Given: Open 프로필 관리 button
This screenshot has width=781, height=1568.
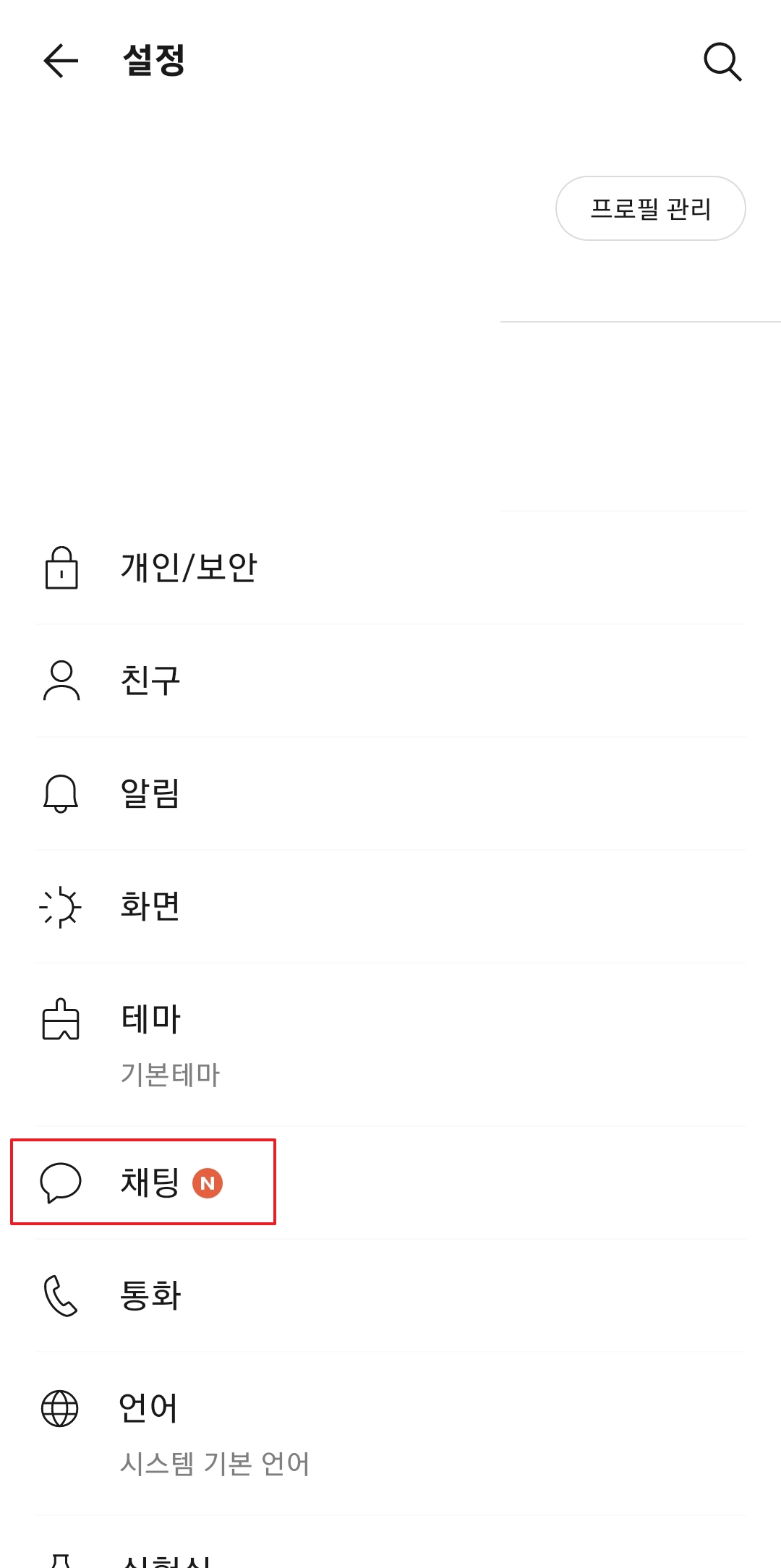Looking at the screenshot, I should (649, 208).
